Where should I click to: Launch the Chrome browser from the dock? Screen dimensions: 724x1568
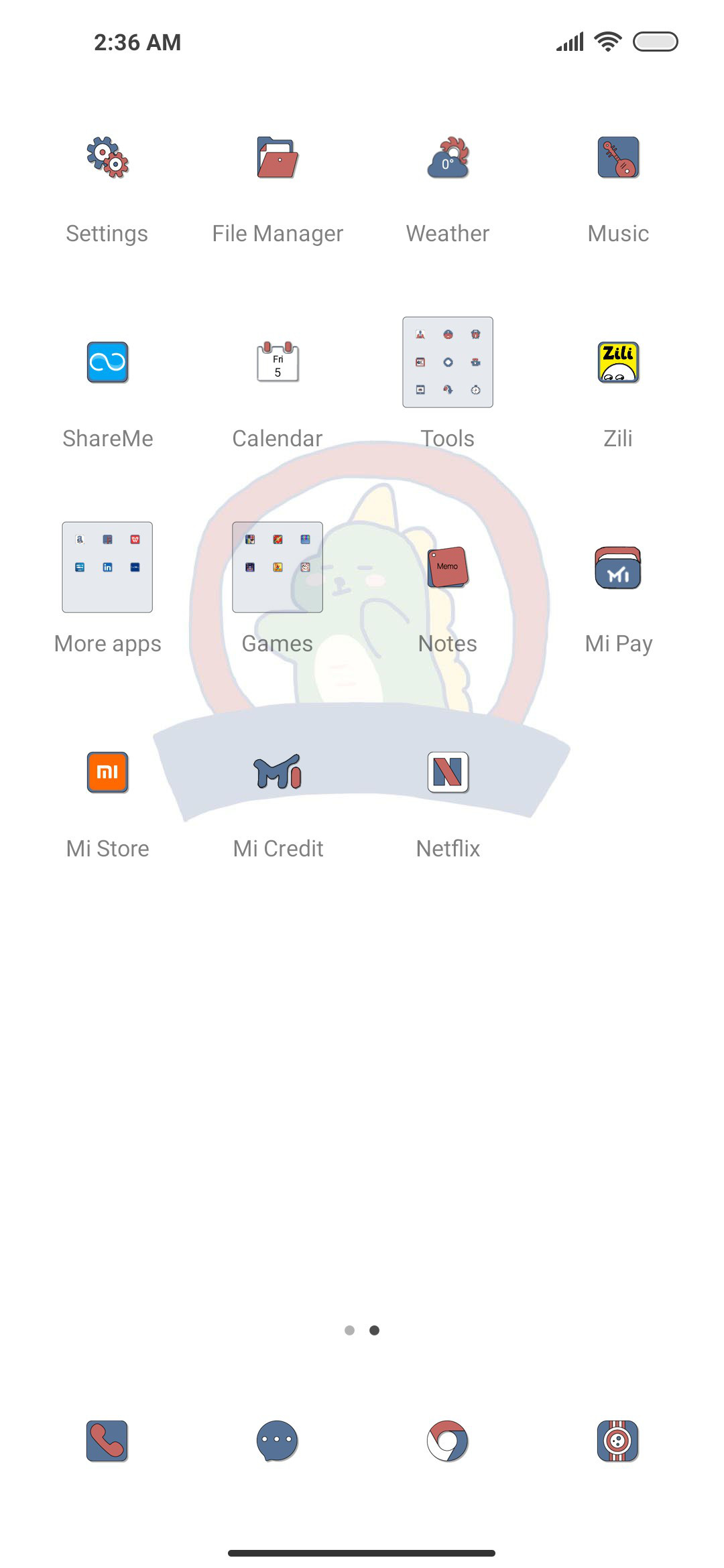pos(448,1441)
